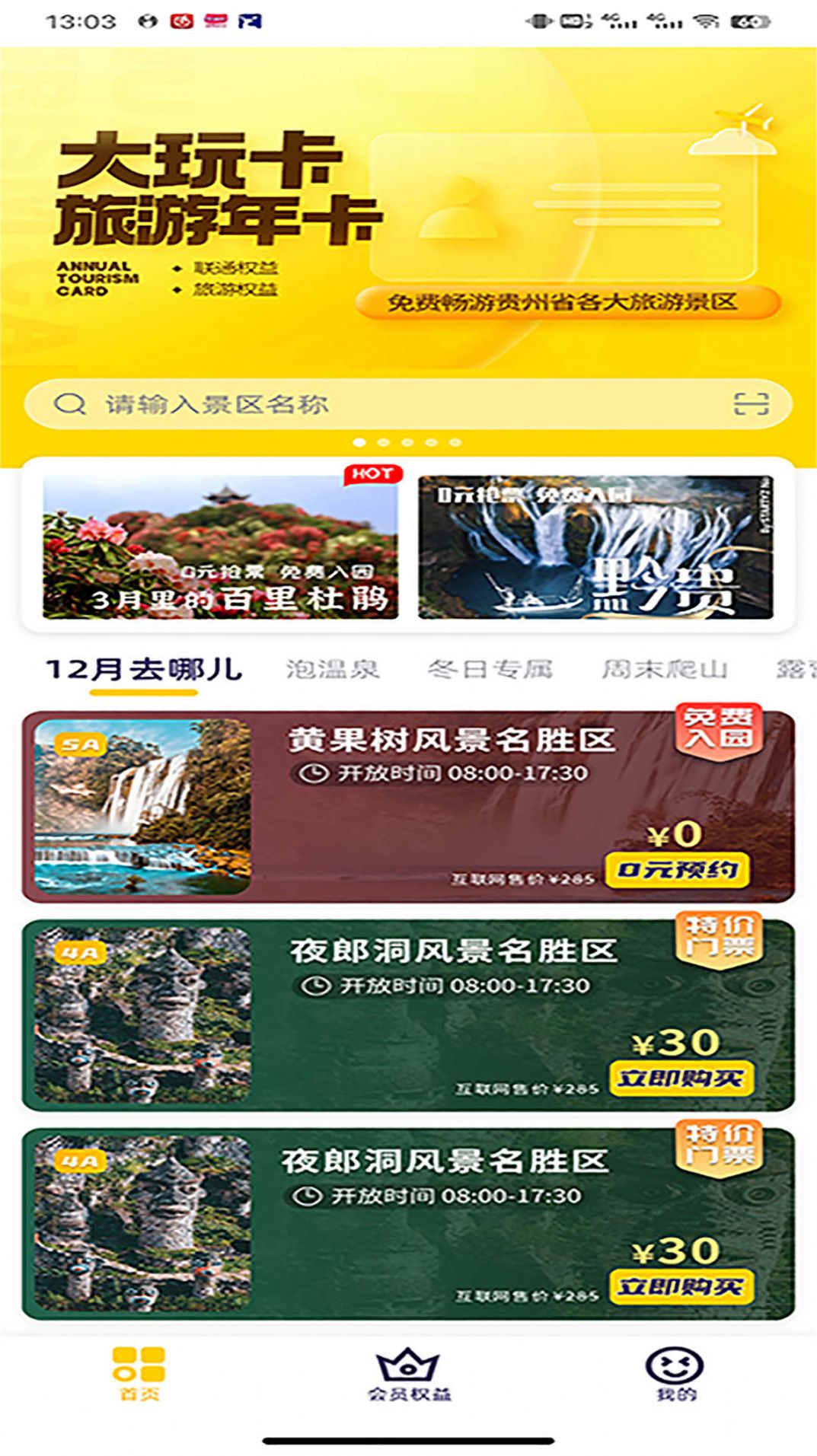Tap the scan icon in search bar

point(751,404)
